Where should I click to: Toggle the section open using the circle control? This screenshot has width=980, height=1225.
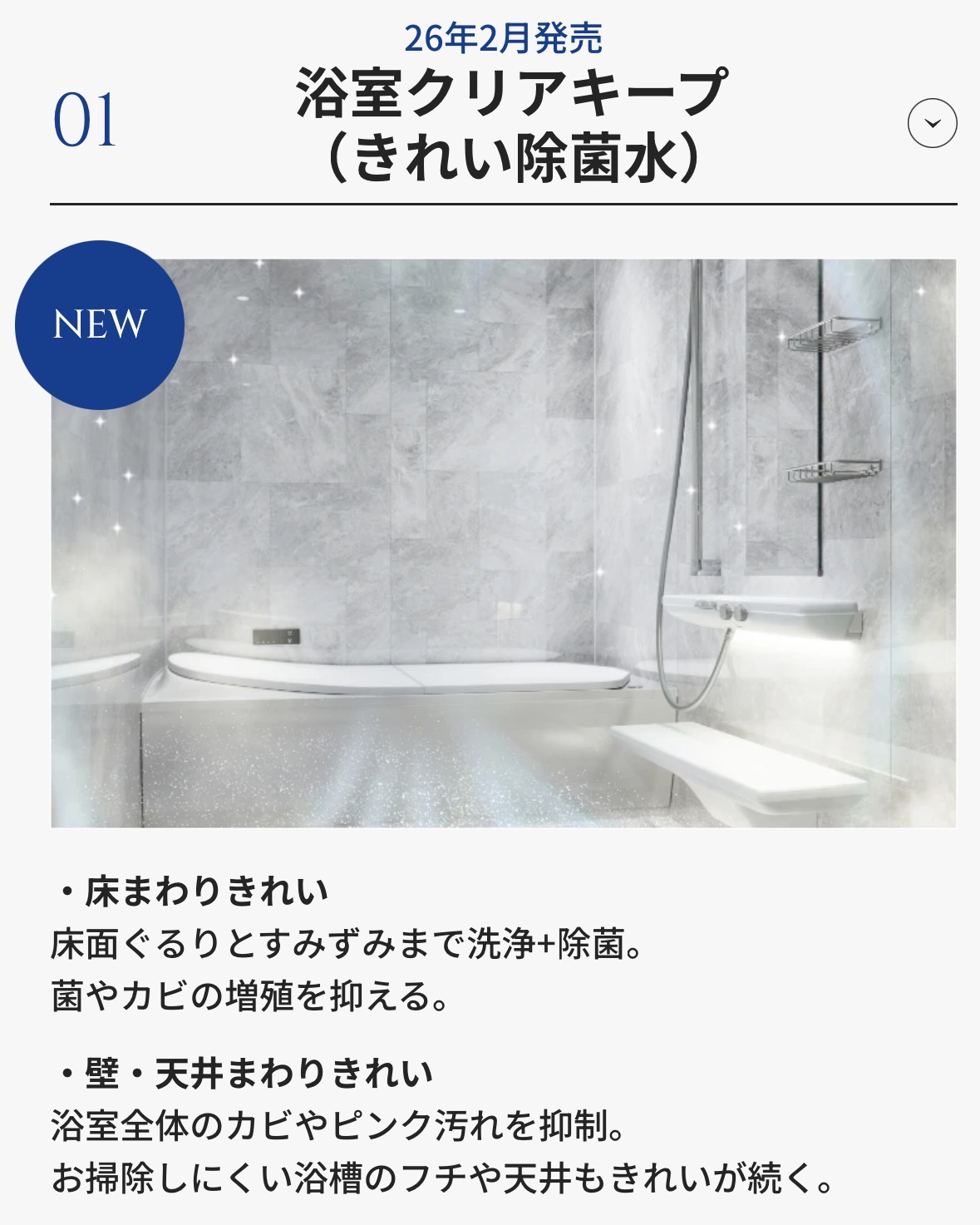click(934, 121)
